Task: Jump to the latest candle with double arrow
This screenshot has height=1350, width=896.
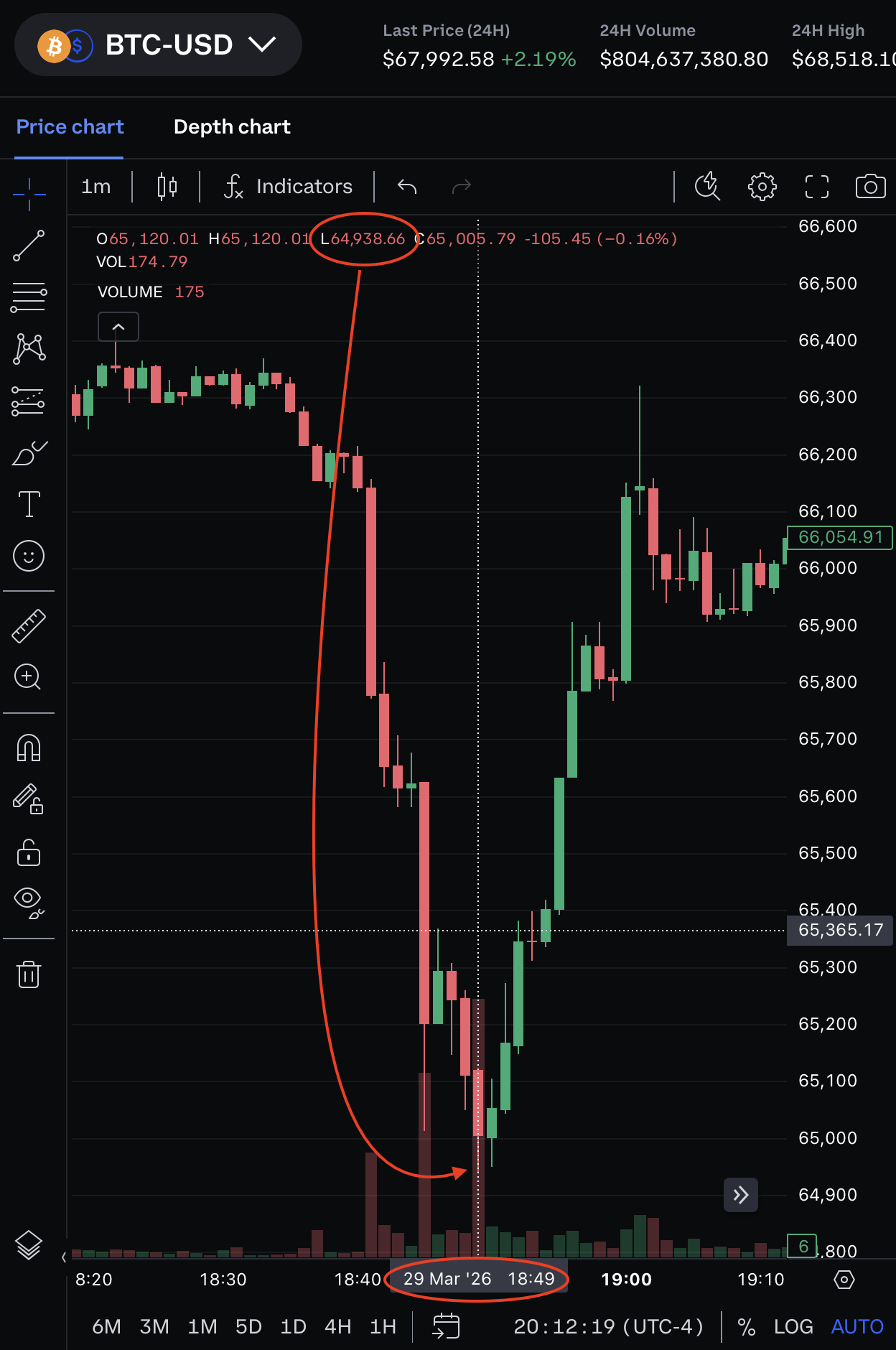Action: point(741,1195)
